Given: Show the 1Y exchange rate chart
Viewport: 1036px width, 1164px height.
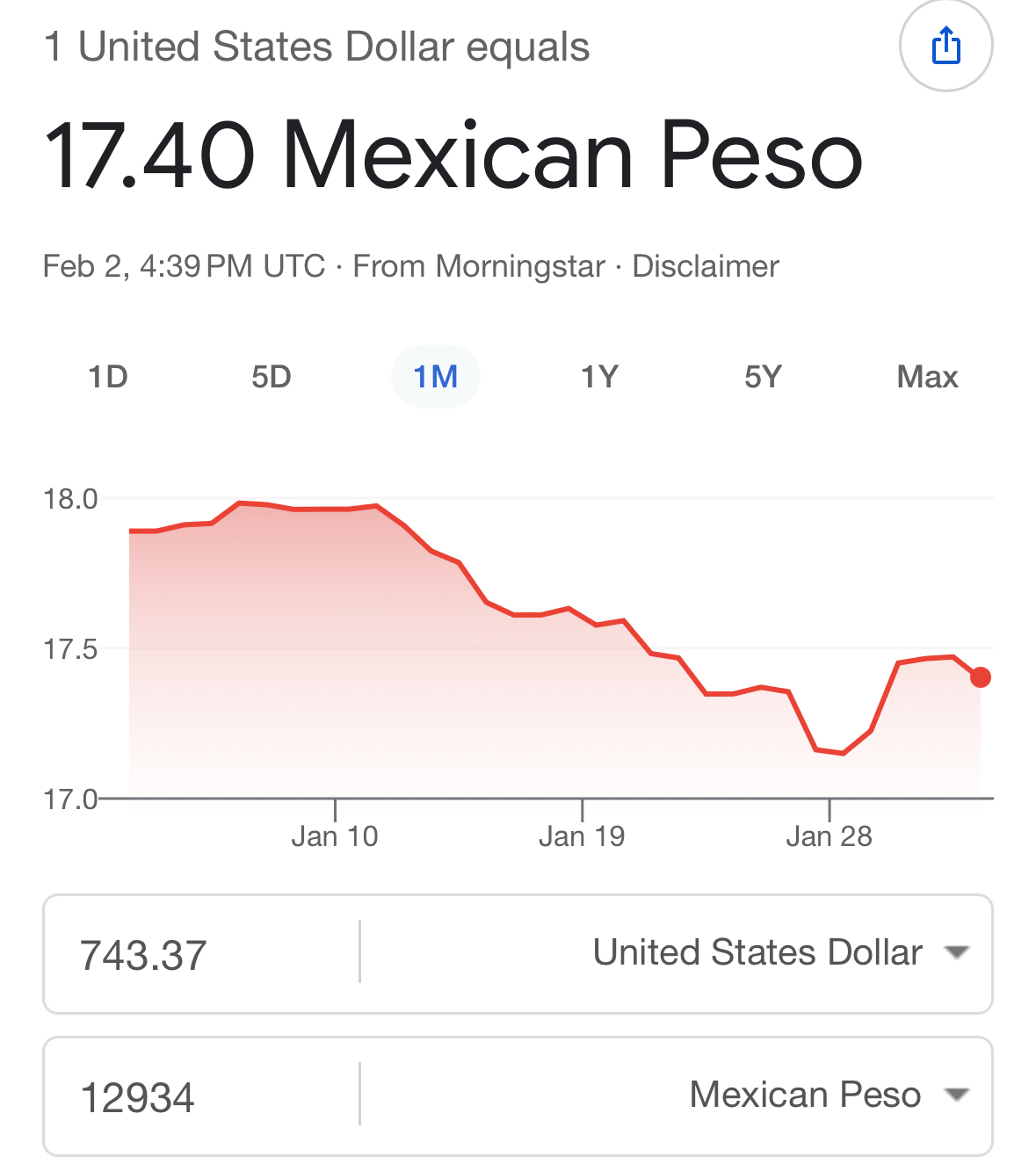Looking at the screenshot, I should pos(599,377).
